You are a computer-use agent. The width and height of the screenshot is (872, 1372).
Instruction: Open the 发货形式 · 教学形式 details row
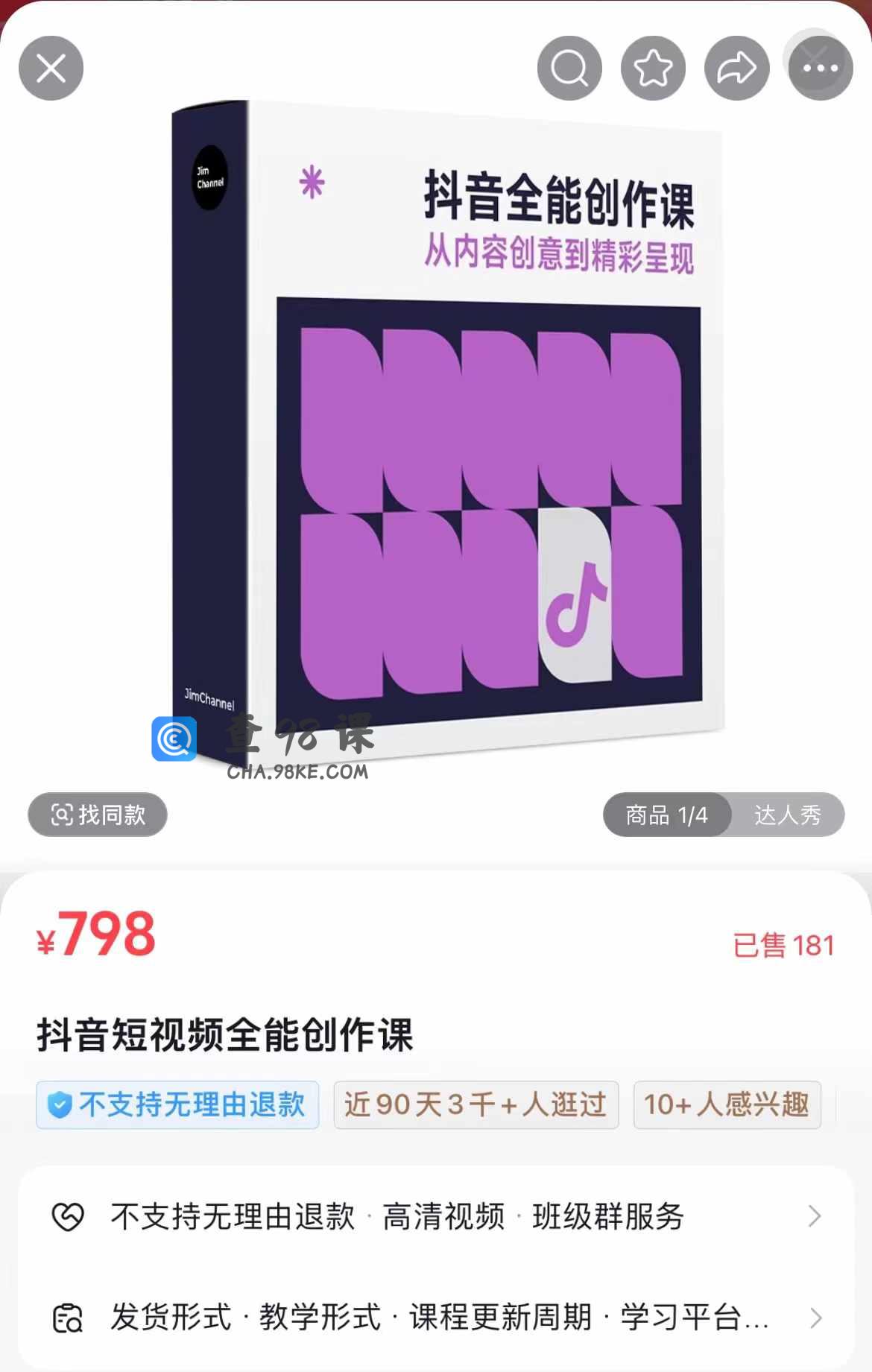tap(436, 1318)
